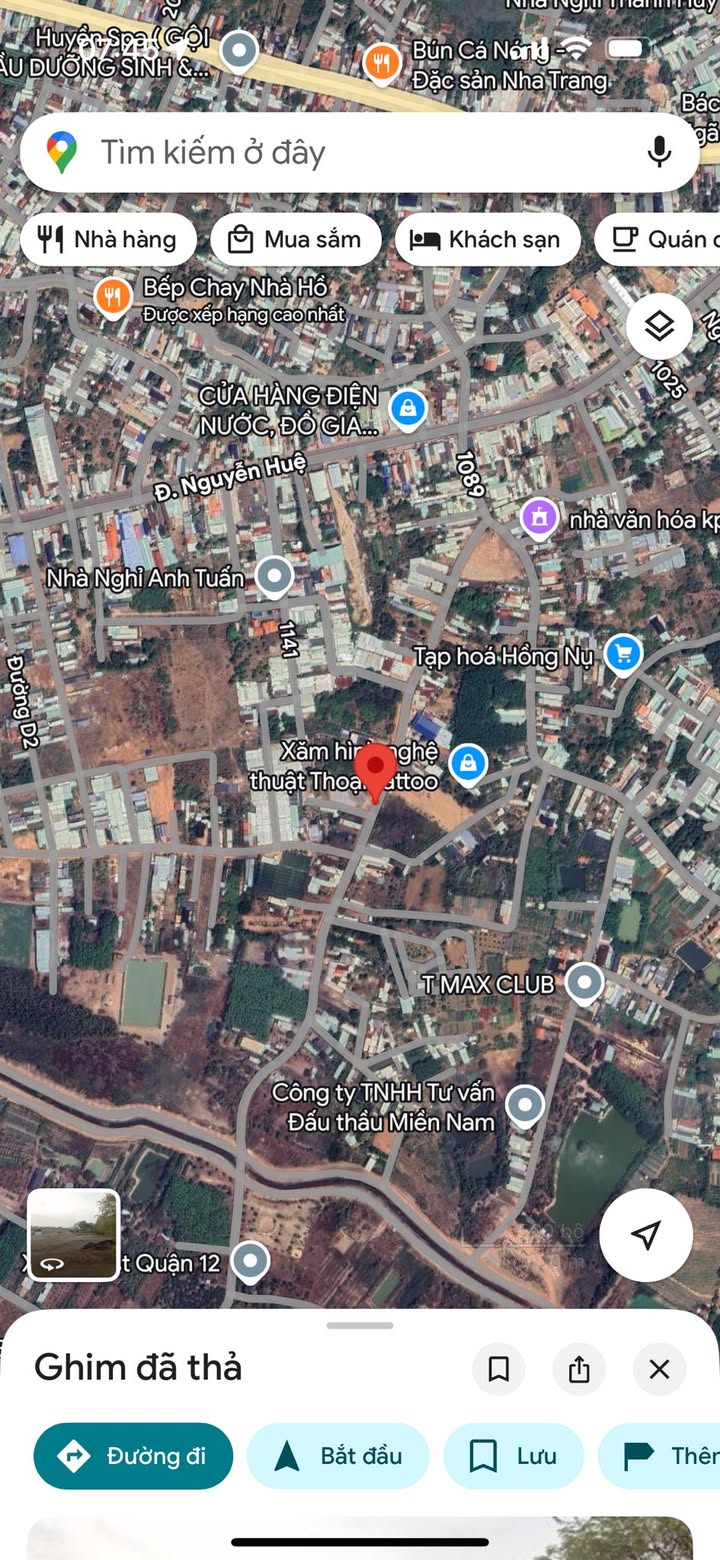Tap the "Đường đi" directions button

[133, 1456]
